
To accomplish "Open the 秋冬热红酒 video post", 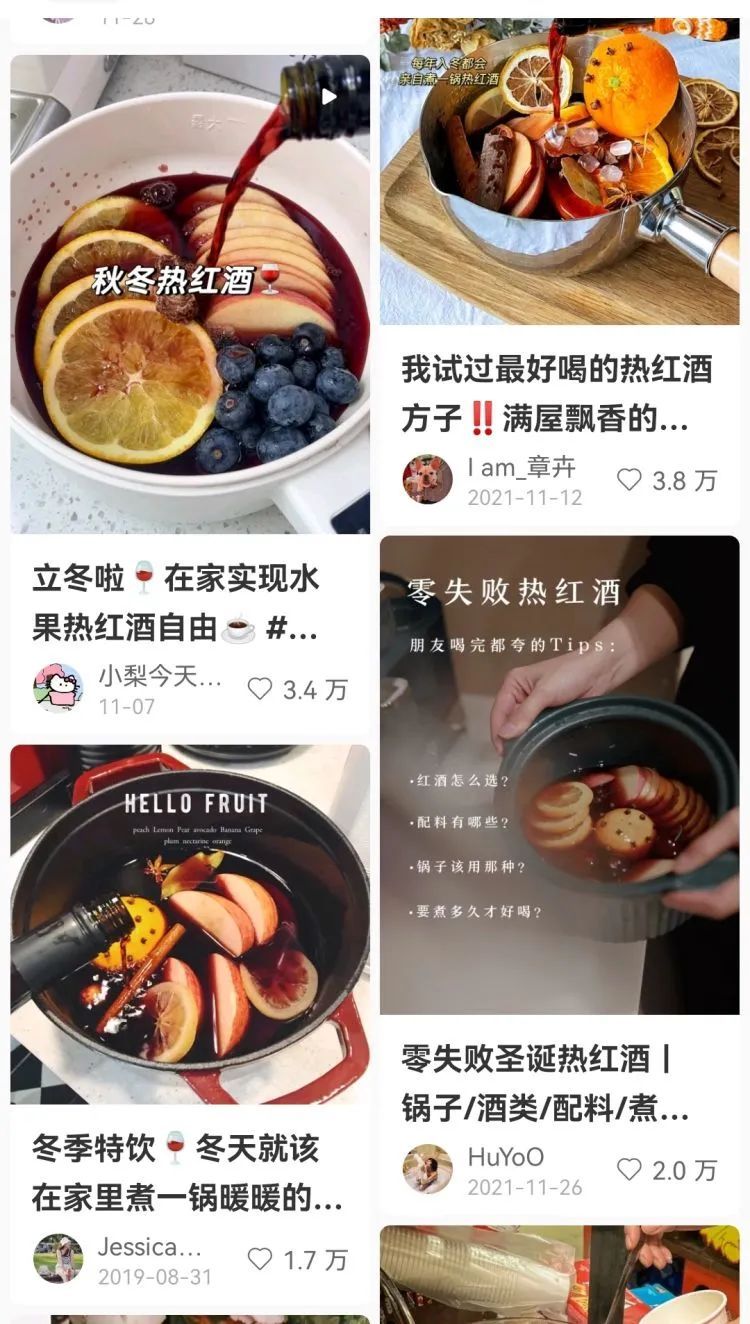I will 190,294.
